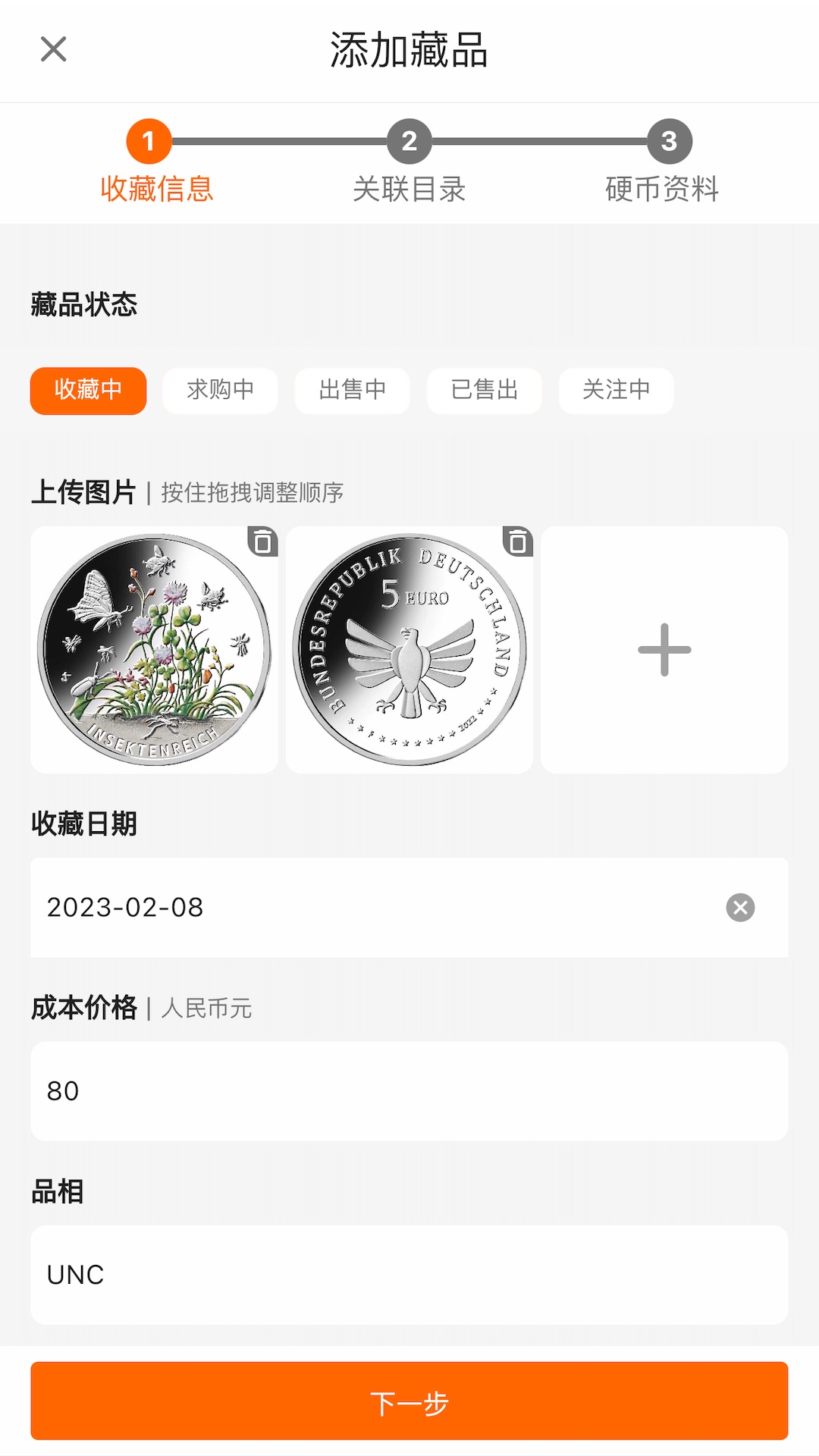
Task: Click step 2 circle indicator
Action: click(409, 141)
